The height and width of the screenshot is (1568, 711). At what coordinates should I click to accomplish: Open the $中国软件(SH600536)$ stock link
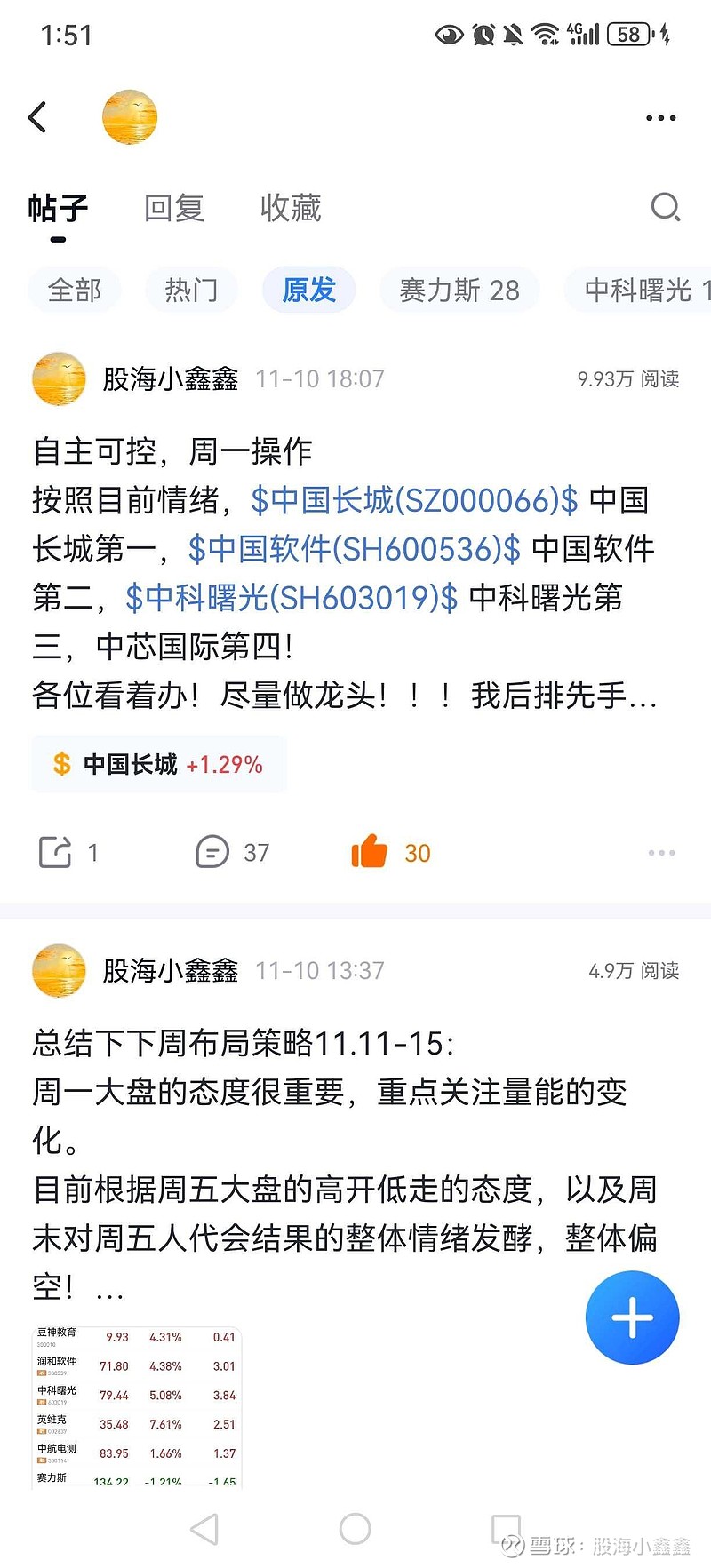[354, 549]
